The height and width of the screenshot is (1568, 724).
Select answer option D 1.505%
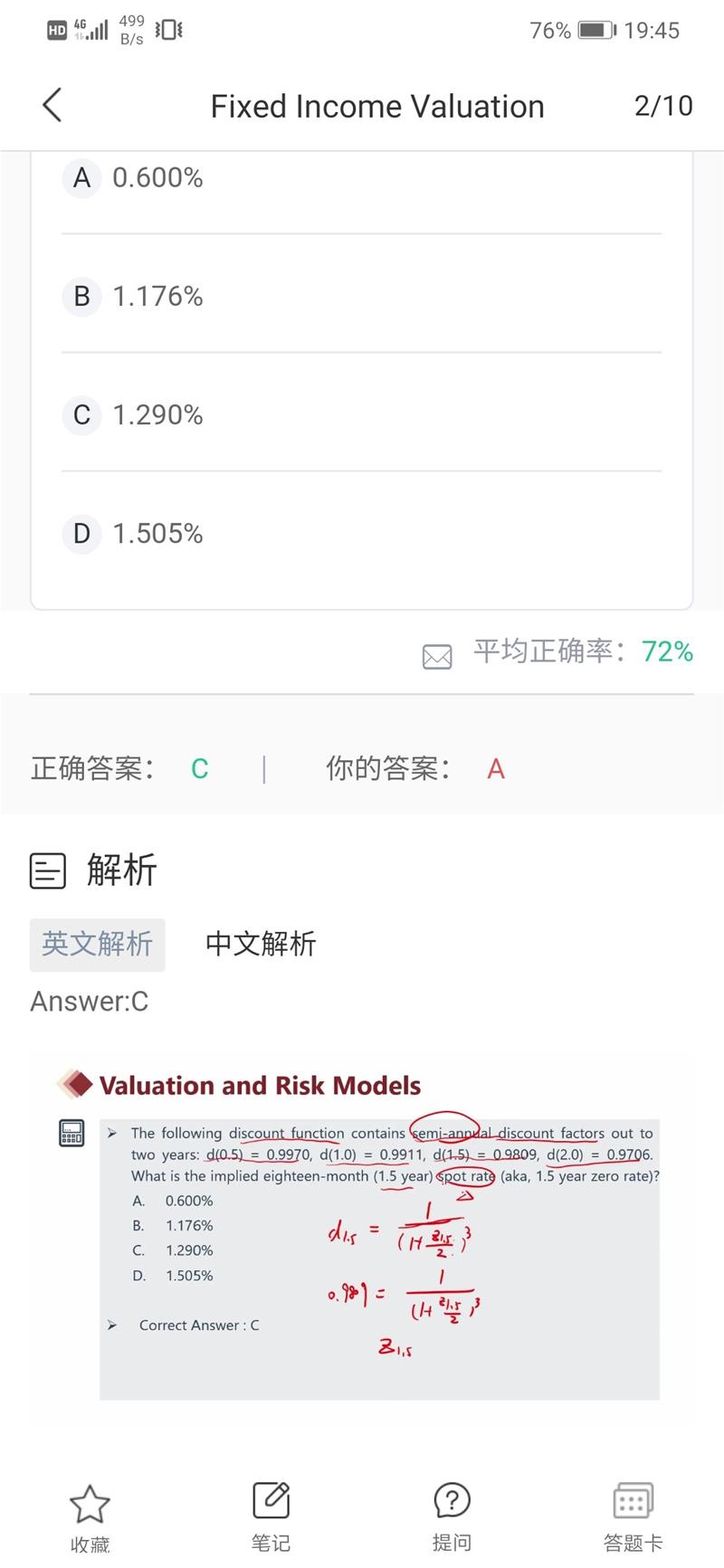[157, 534]
